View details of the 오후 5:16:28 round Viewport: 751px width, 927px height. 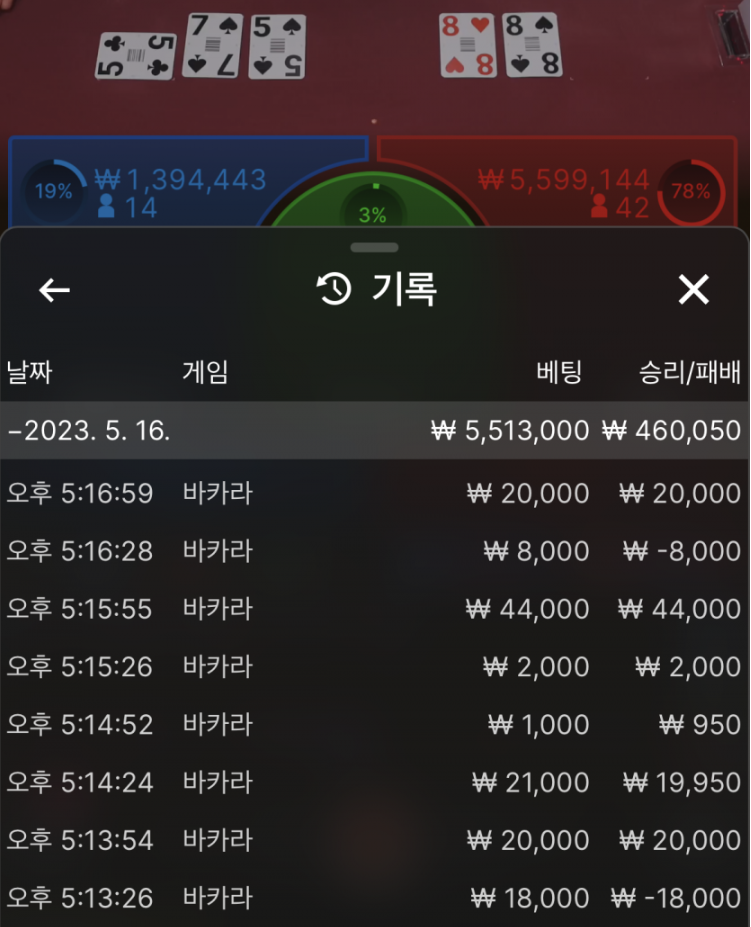coord(374,551)
